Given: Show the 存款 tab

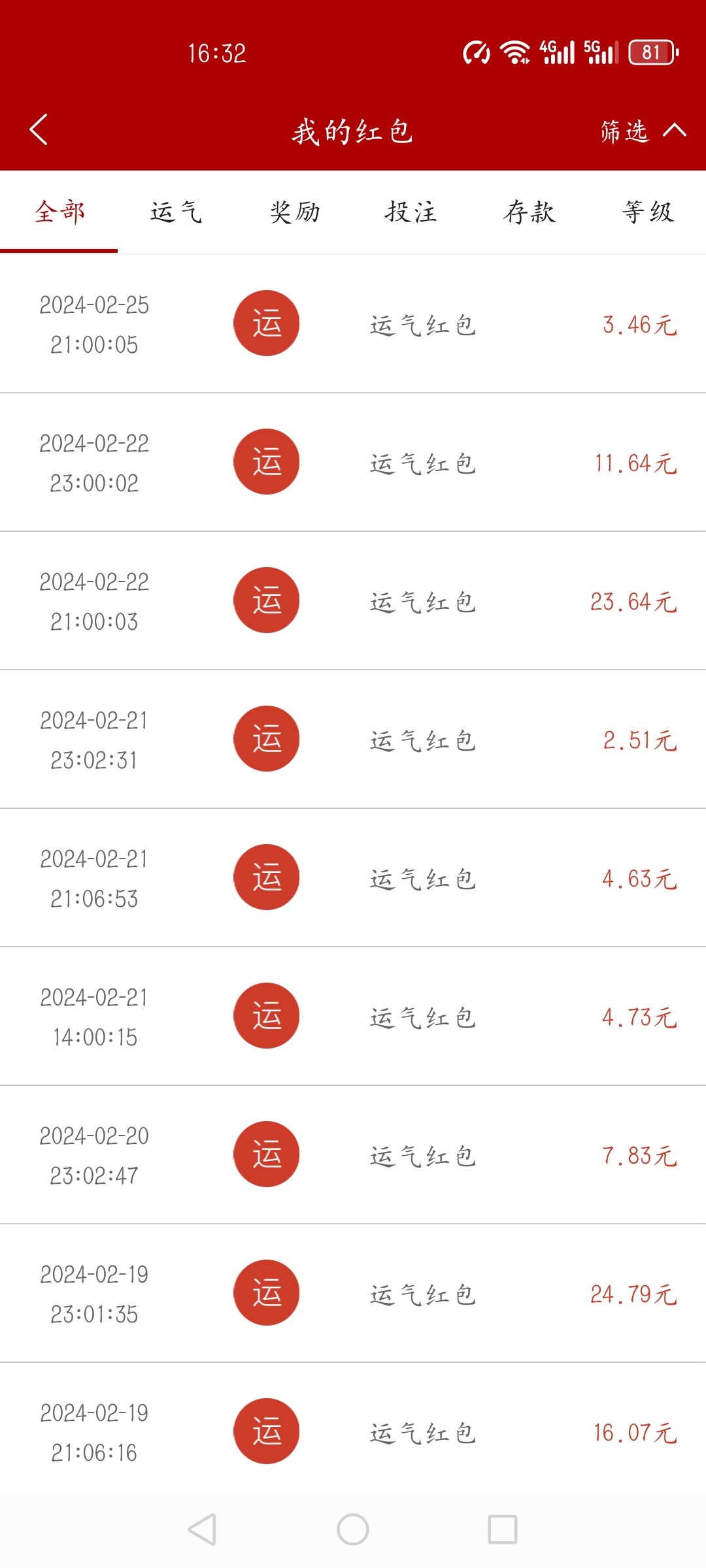Looking at the screenshot, I should pyautogui.click(x=529, y=212).
